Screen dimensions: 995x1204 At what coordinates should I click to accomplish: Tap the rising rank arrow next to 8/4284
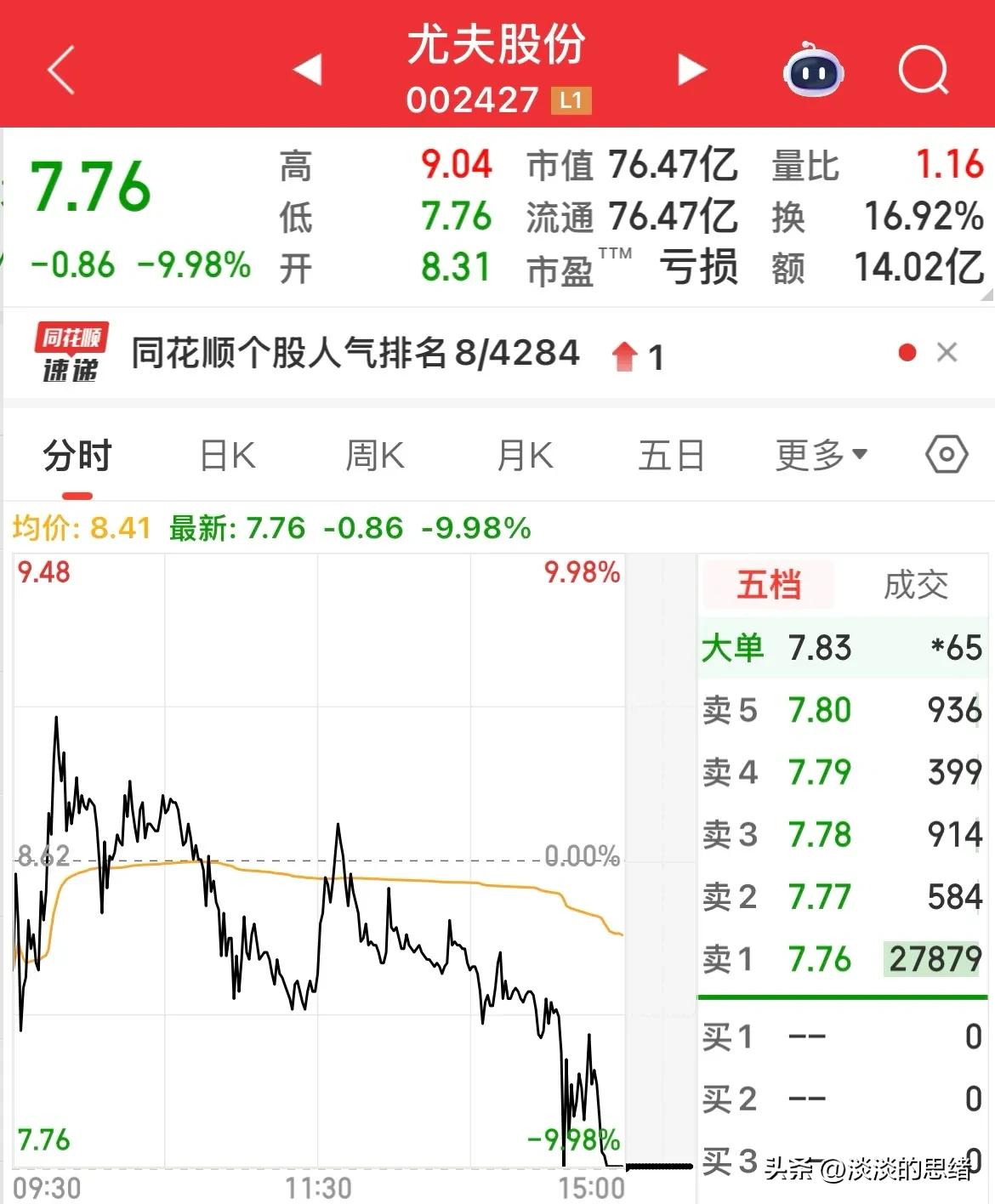tap(627, 355)
